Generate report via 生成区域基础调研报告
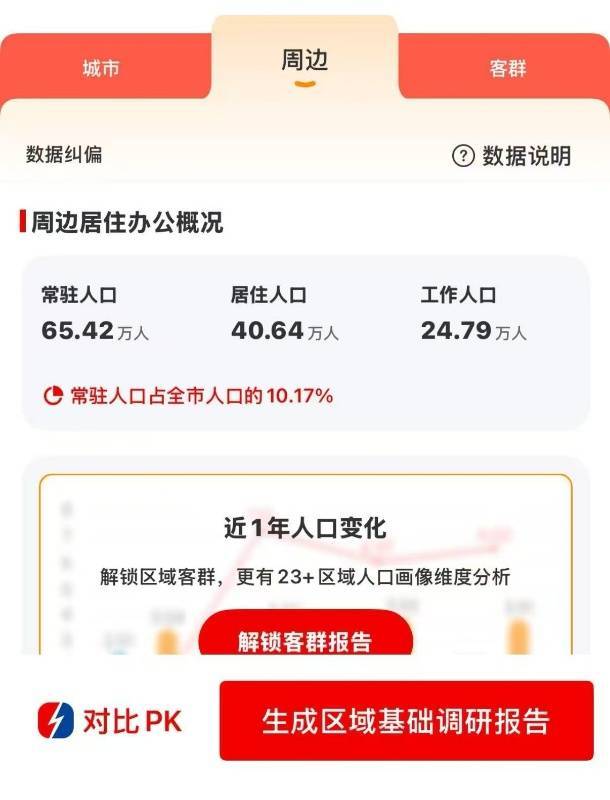This screenshot has width=610, height=800. (406, 721)
